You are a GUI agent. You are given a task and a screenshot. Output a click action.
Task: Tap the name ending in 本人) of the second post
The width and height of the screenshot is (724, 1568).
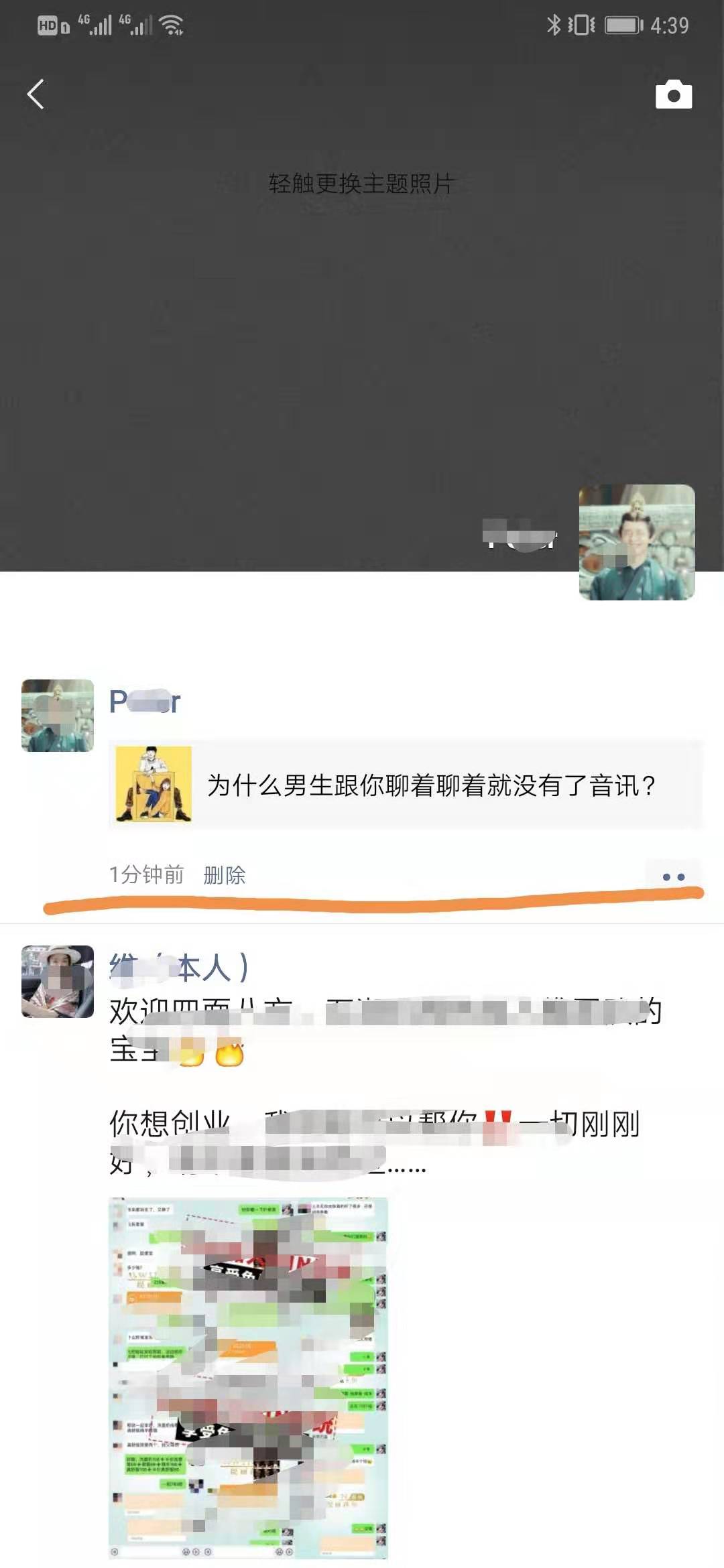(x=180, y=968)
